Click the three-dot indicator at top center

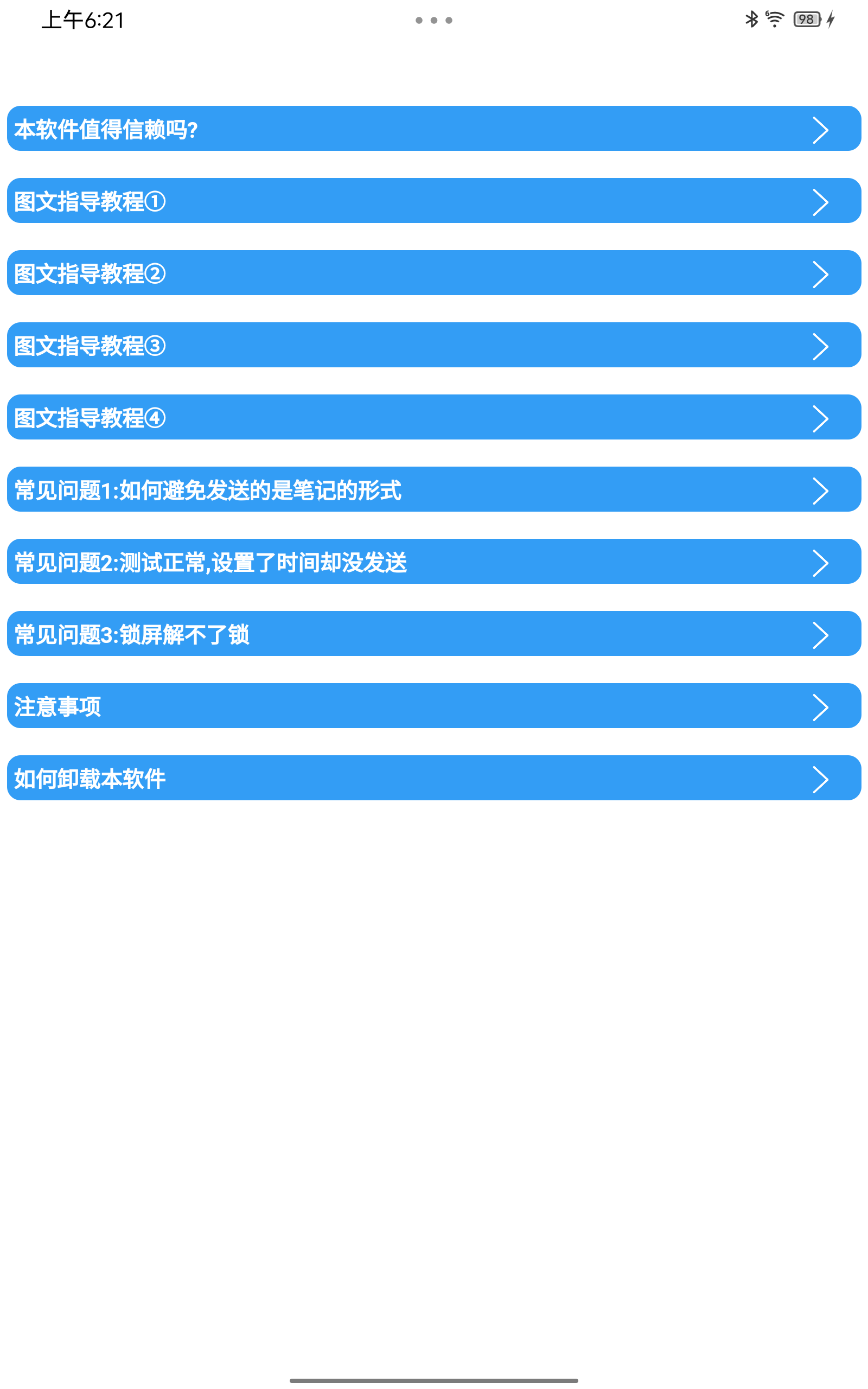[x=433, y=21]
